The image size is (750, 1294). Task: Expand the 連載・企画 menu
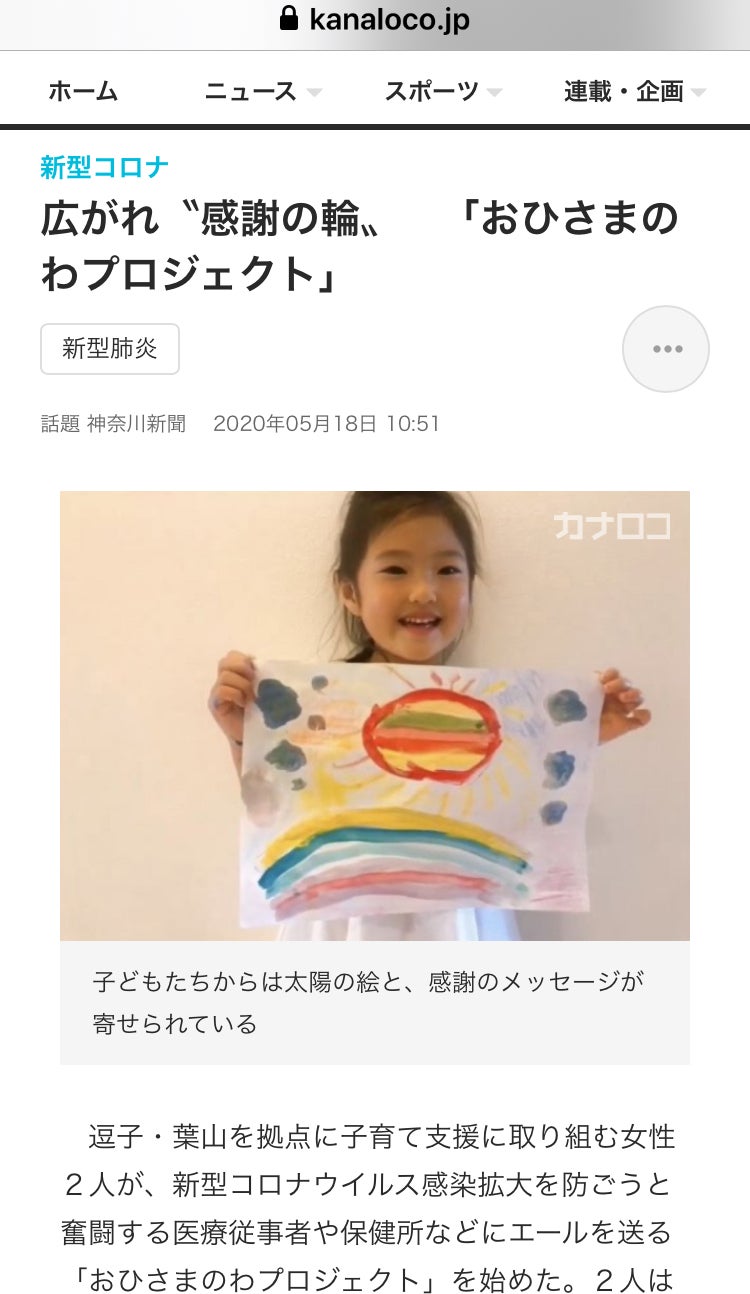(634, 91)
